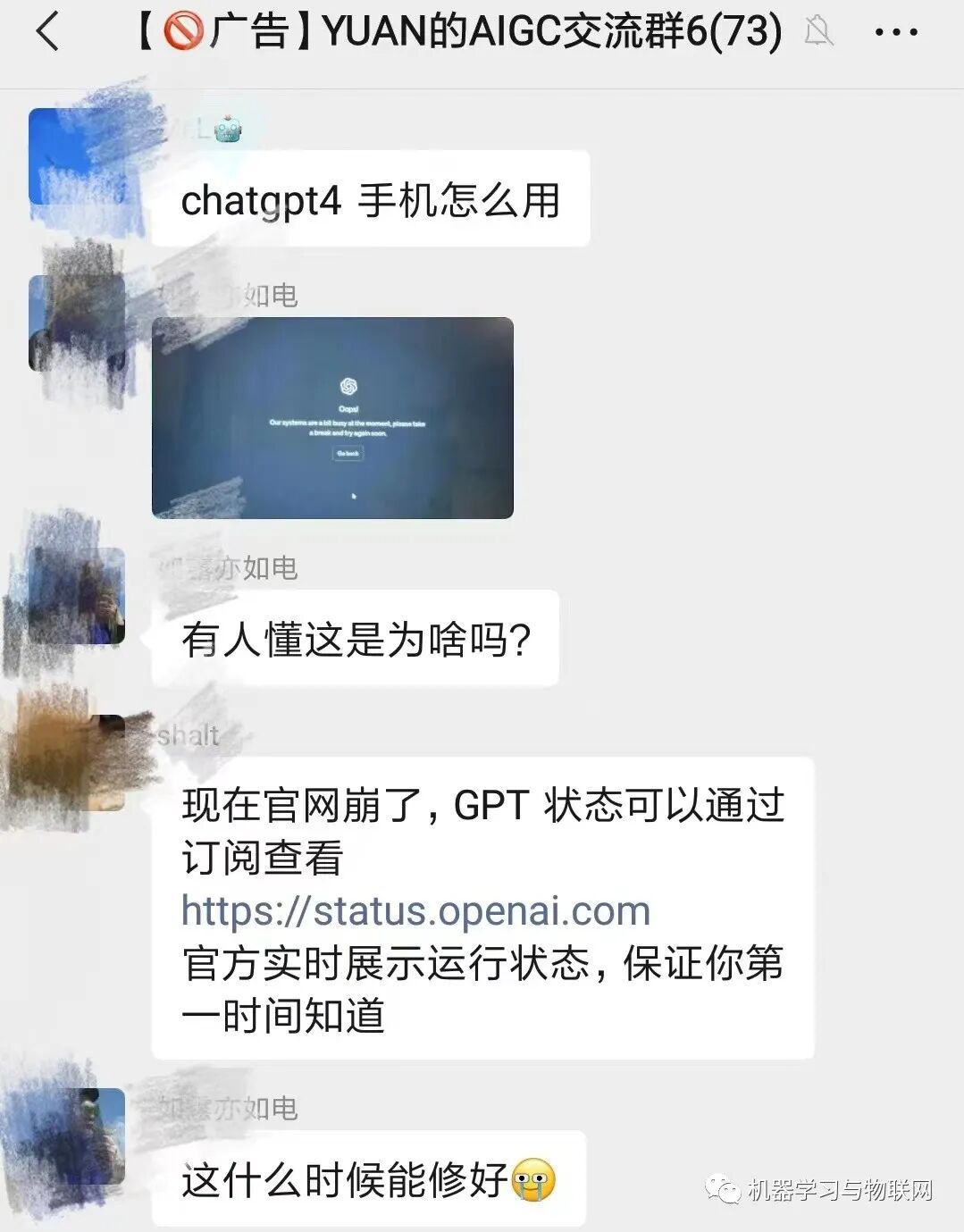Open the status.openai.com link

click(x=415, y=910)
